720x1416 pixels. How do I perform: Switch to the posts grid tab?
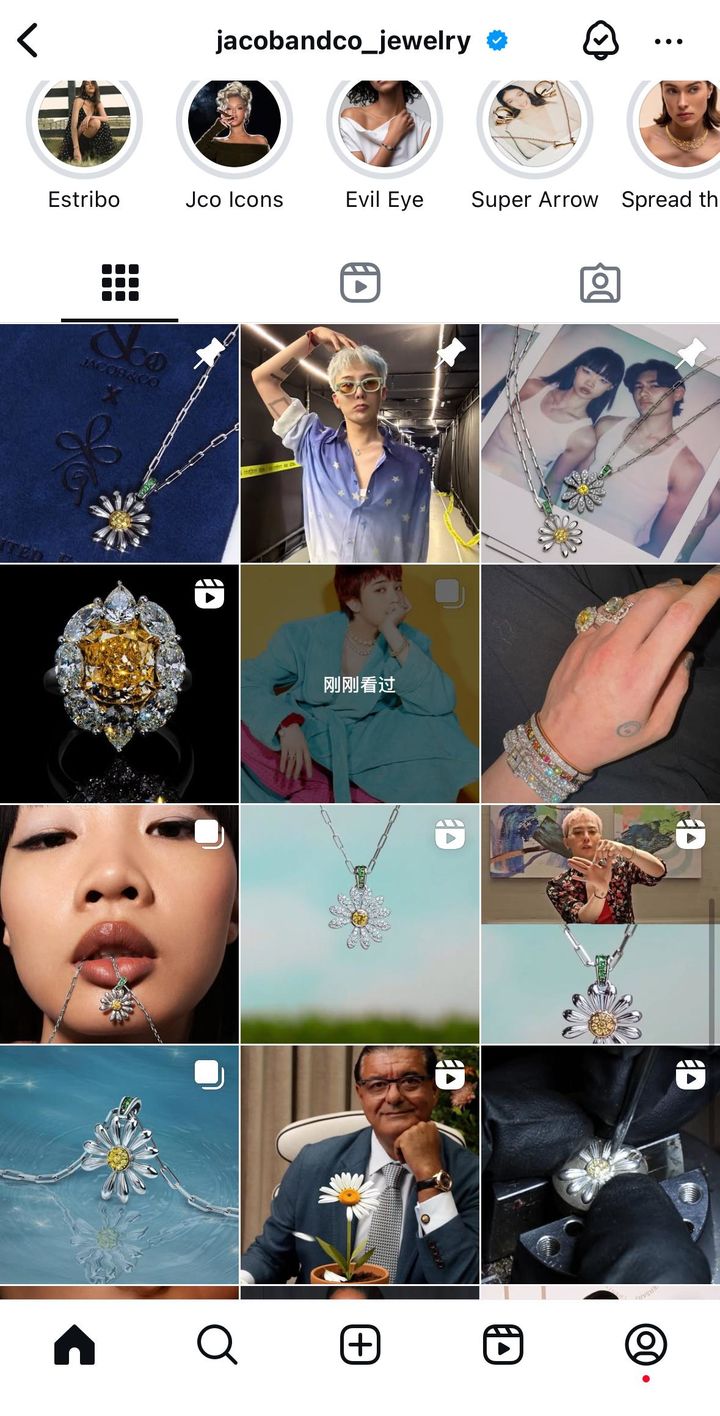pos(120,284)
